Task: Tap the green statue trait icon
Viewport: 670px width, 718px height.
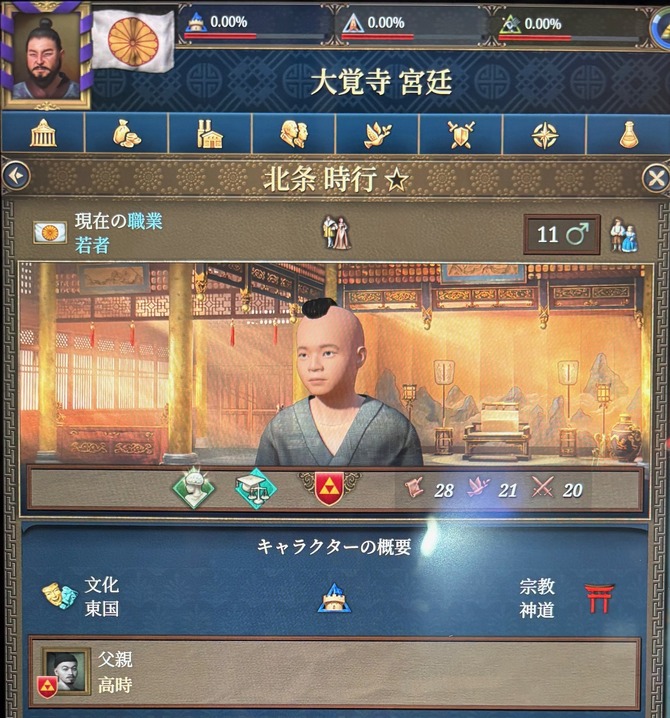Action: point(194,488)
